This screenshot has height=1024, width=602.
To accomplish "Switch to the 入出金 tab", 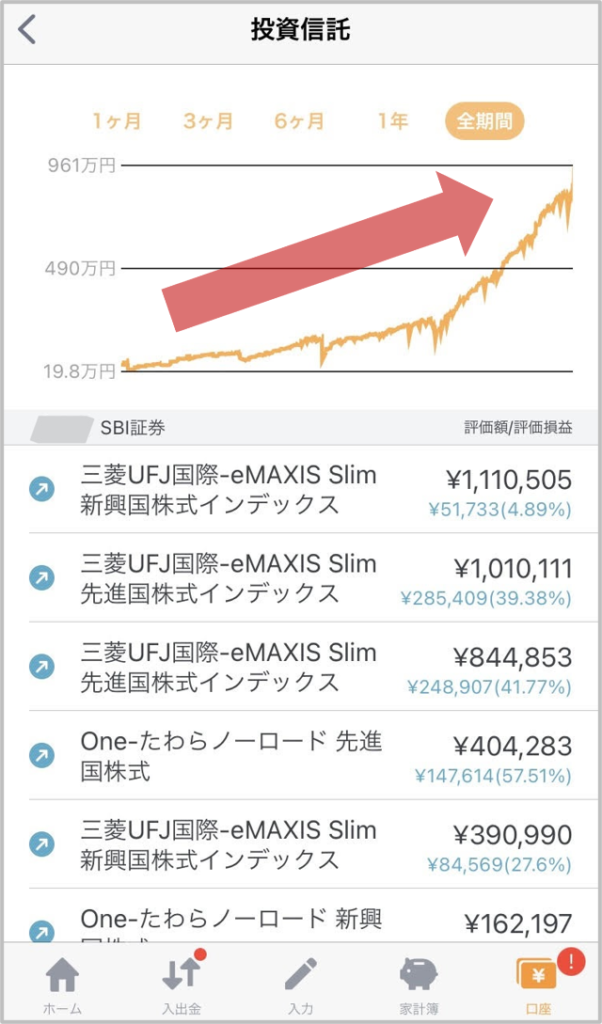I will (182, 983).
